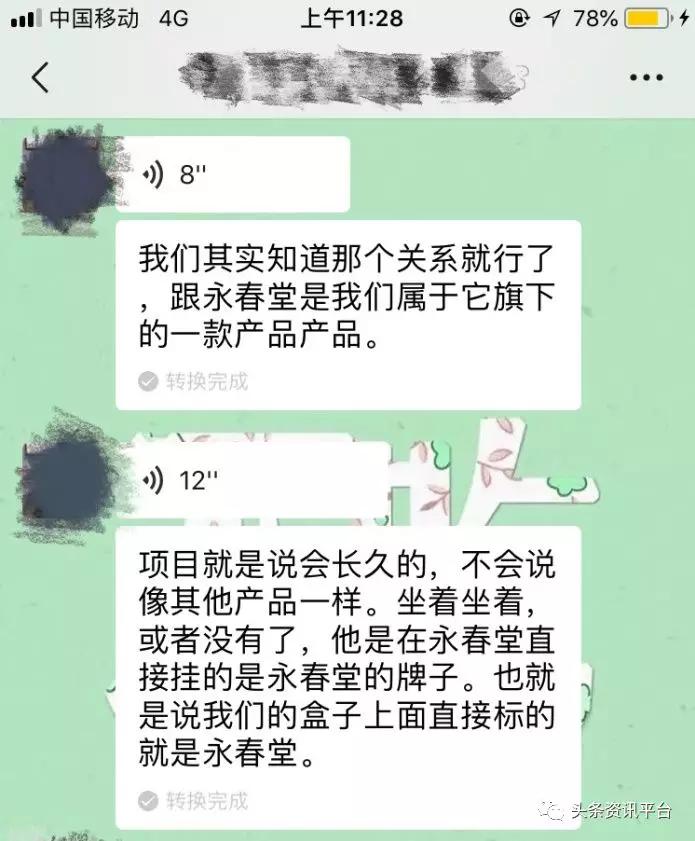Viewport: 695px width, 841px height.
Task: Play the 12-second voice message
Action: 252,481
